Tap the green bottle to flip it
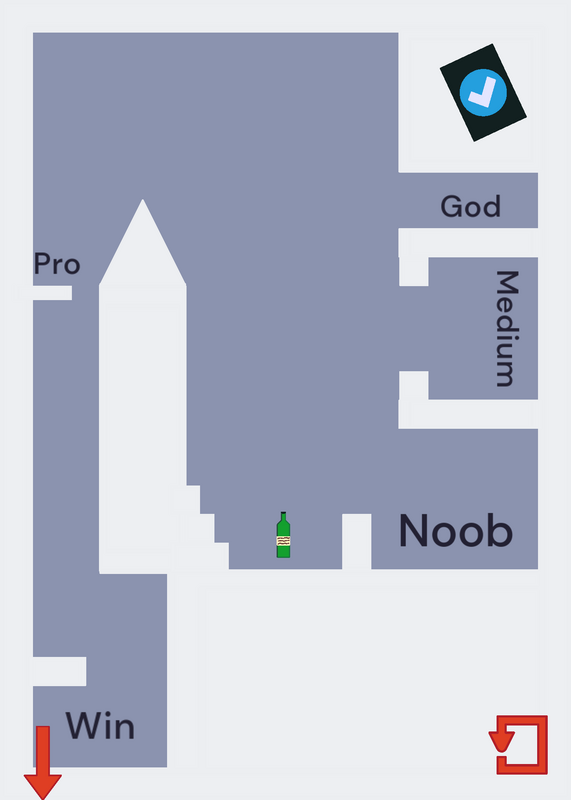The width and height of the screenshot is (571, 800). click(283, 535)
